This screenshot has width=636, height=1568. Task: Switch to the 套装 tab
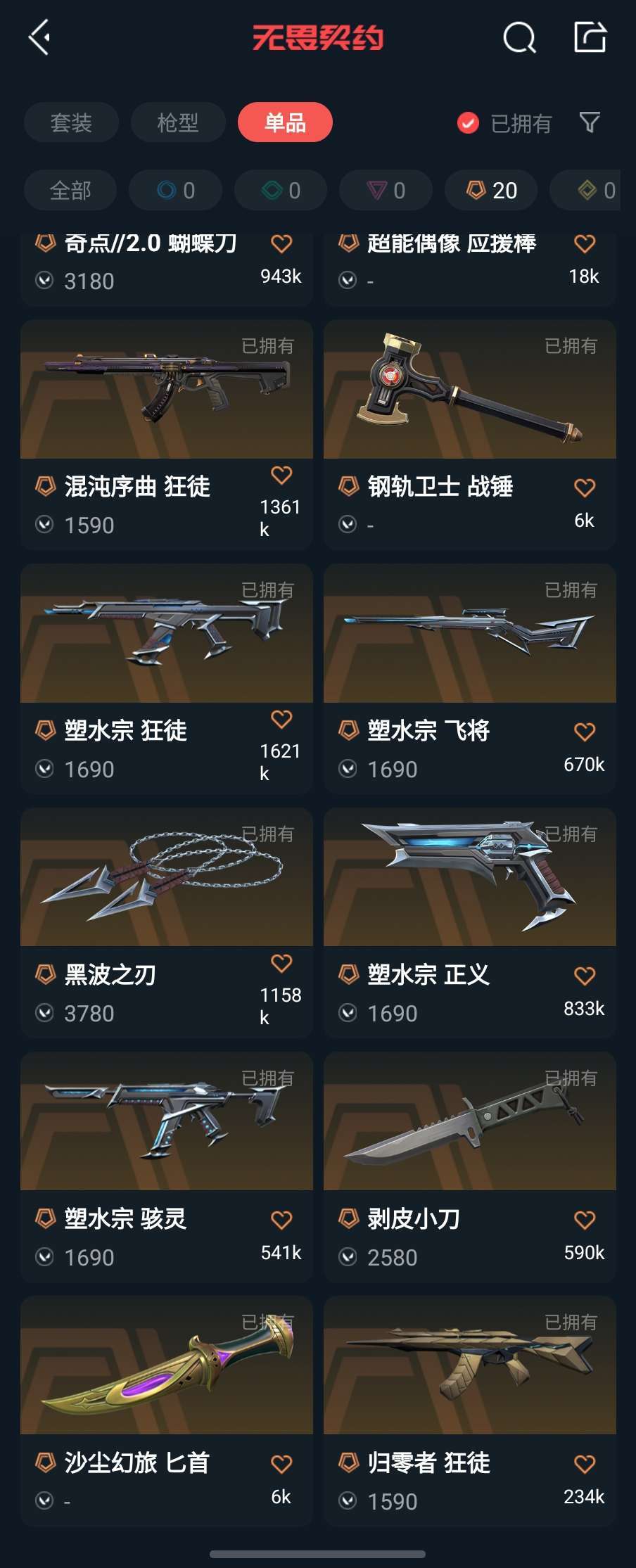[x=71, y=122]
